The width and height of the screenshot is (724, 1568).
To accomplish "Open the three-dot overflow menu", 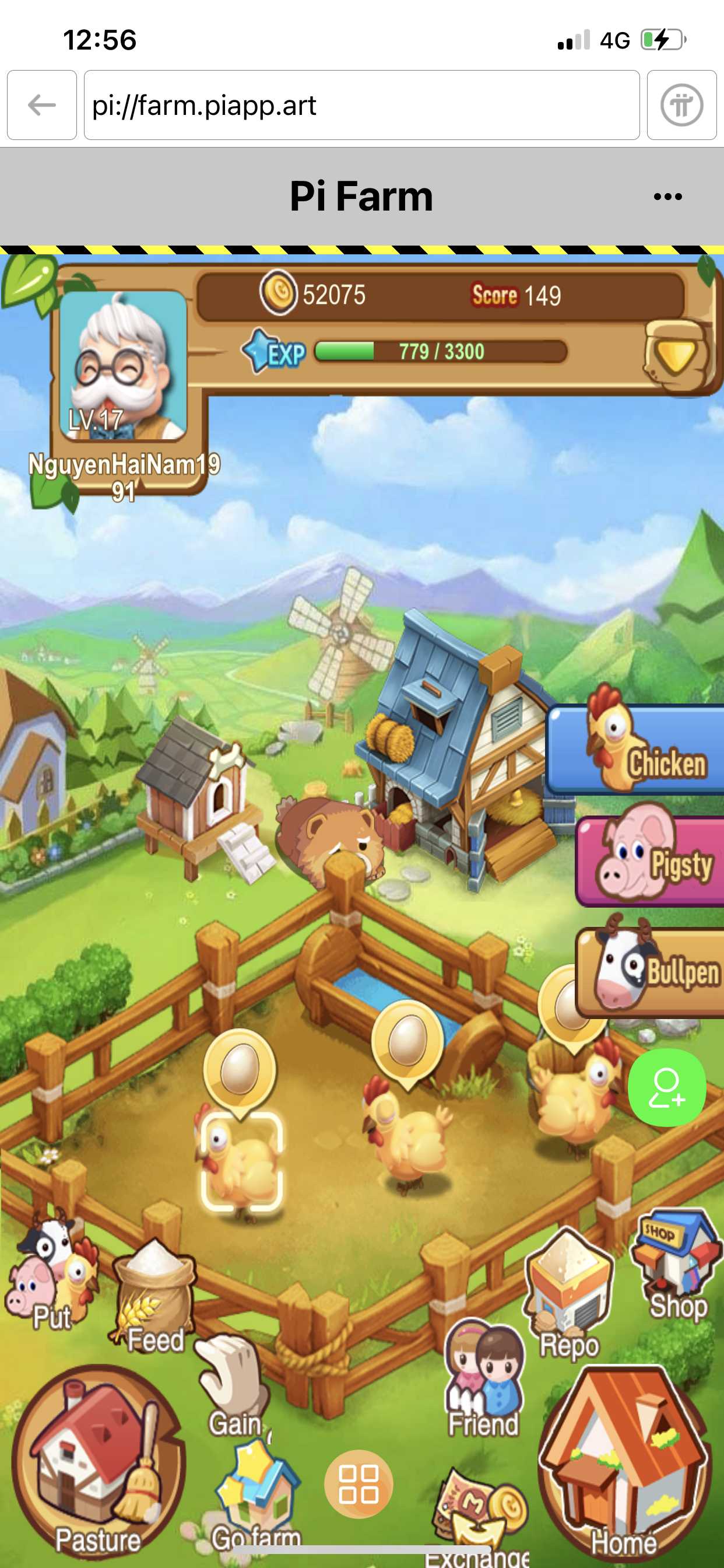I will click(667, 197).
